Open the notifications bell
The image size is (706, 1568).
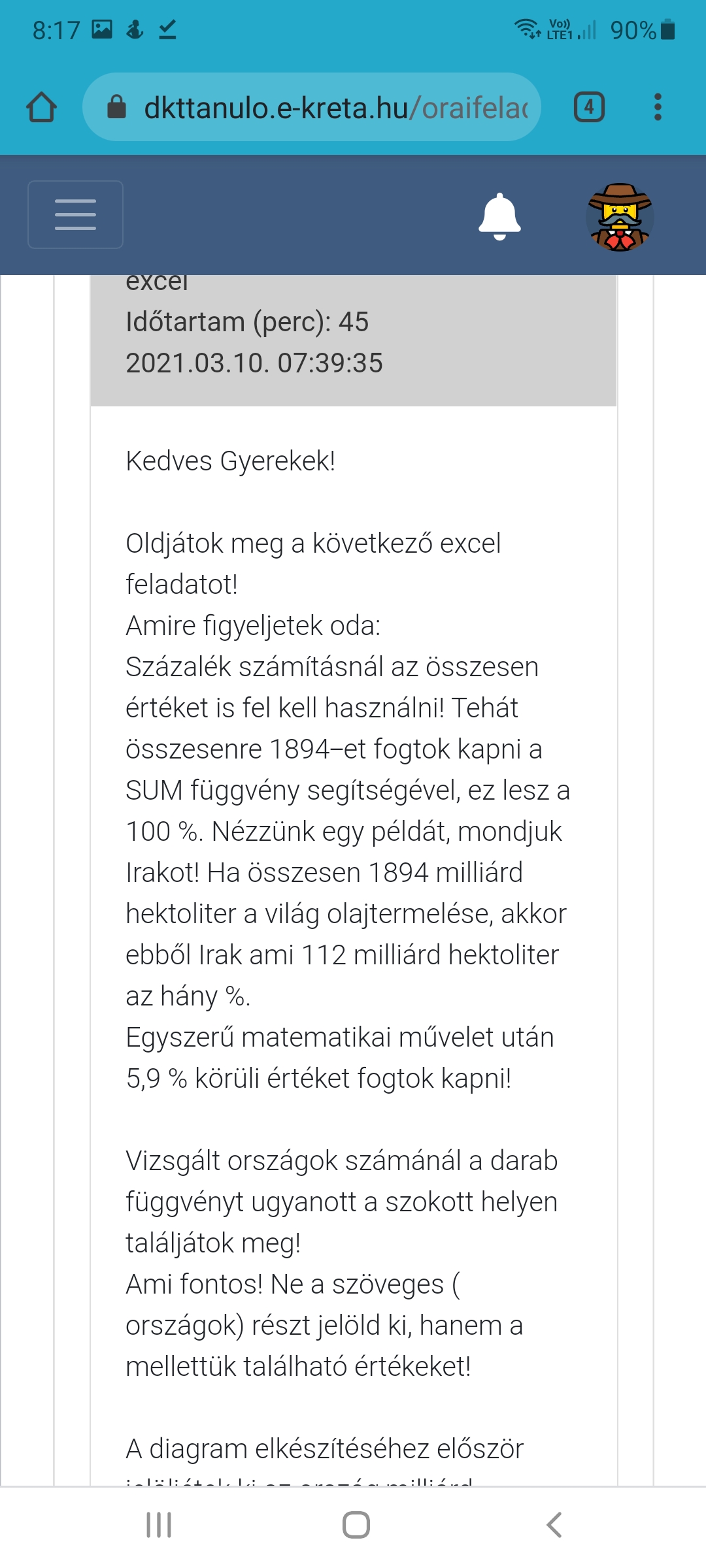(x=499, y=216)
